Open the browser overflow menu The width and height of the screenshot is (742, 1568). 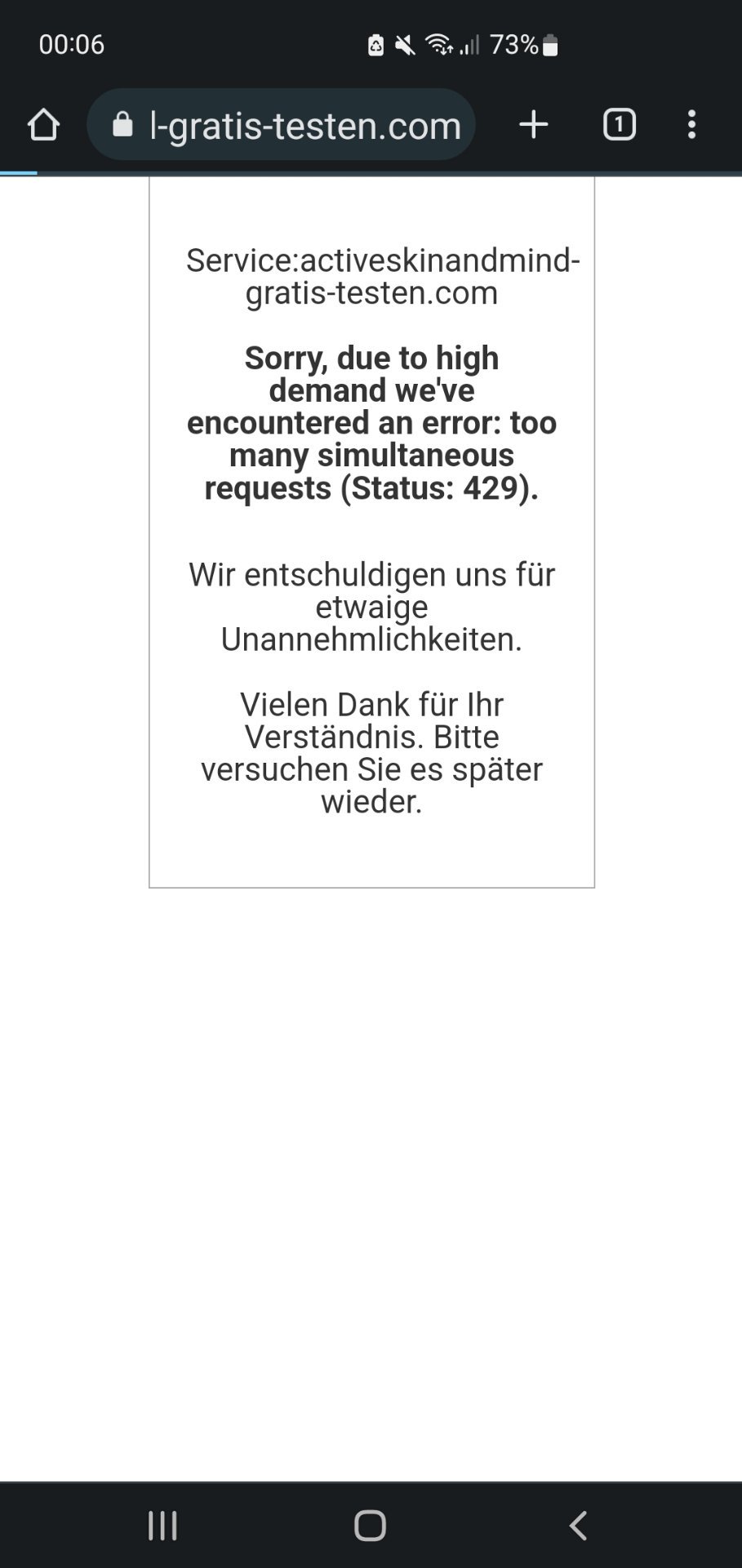click(x=692, y=125)
